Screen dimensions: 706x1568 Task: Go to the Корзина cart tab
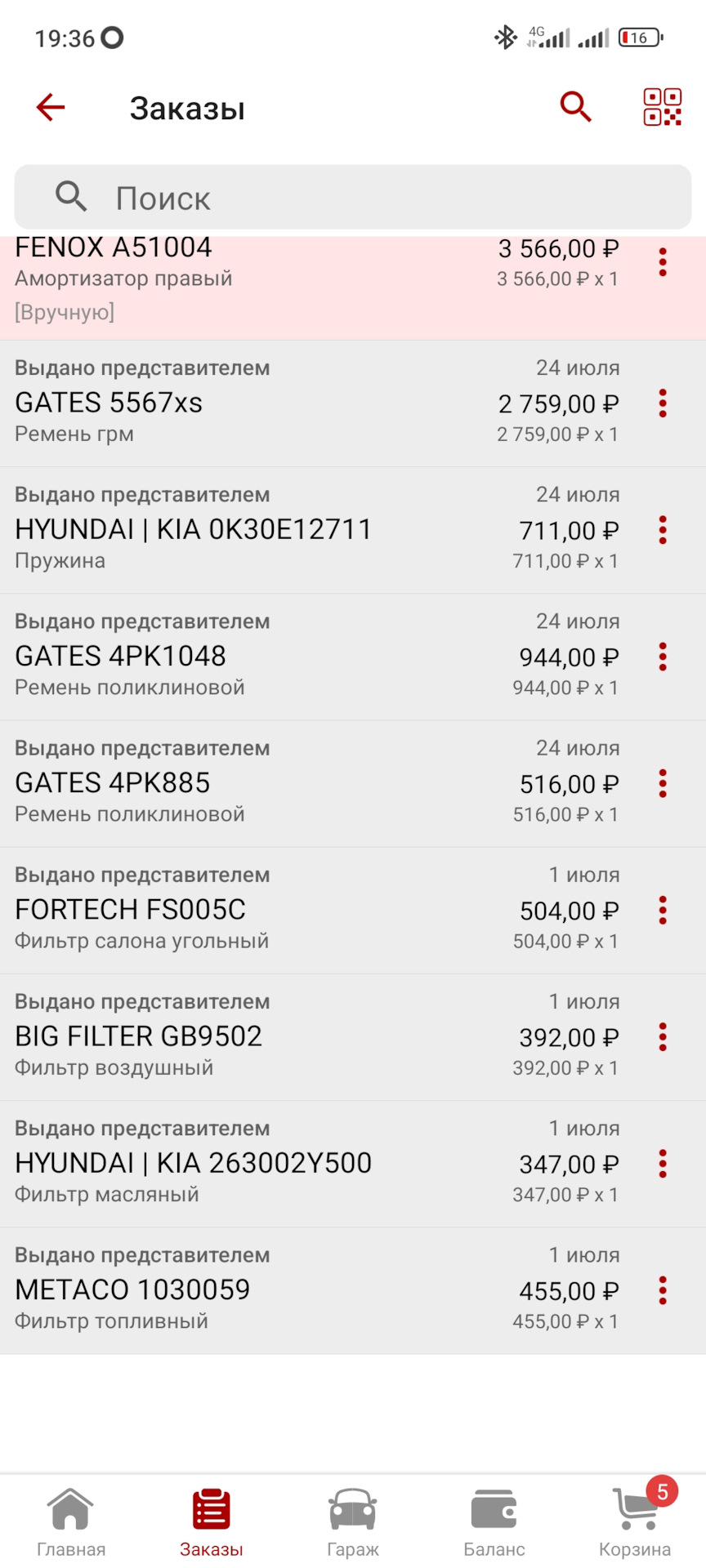pos(635,1522)
